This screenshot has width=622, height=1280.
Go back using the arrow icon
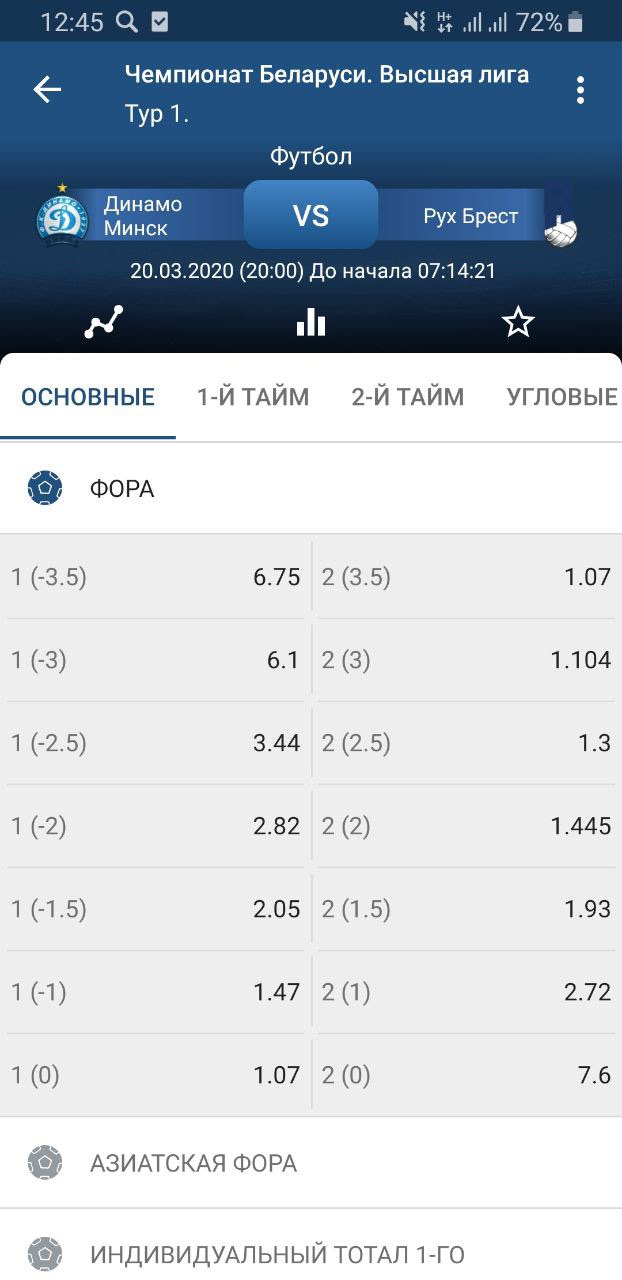click(x=47, y=90)
